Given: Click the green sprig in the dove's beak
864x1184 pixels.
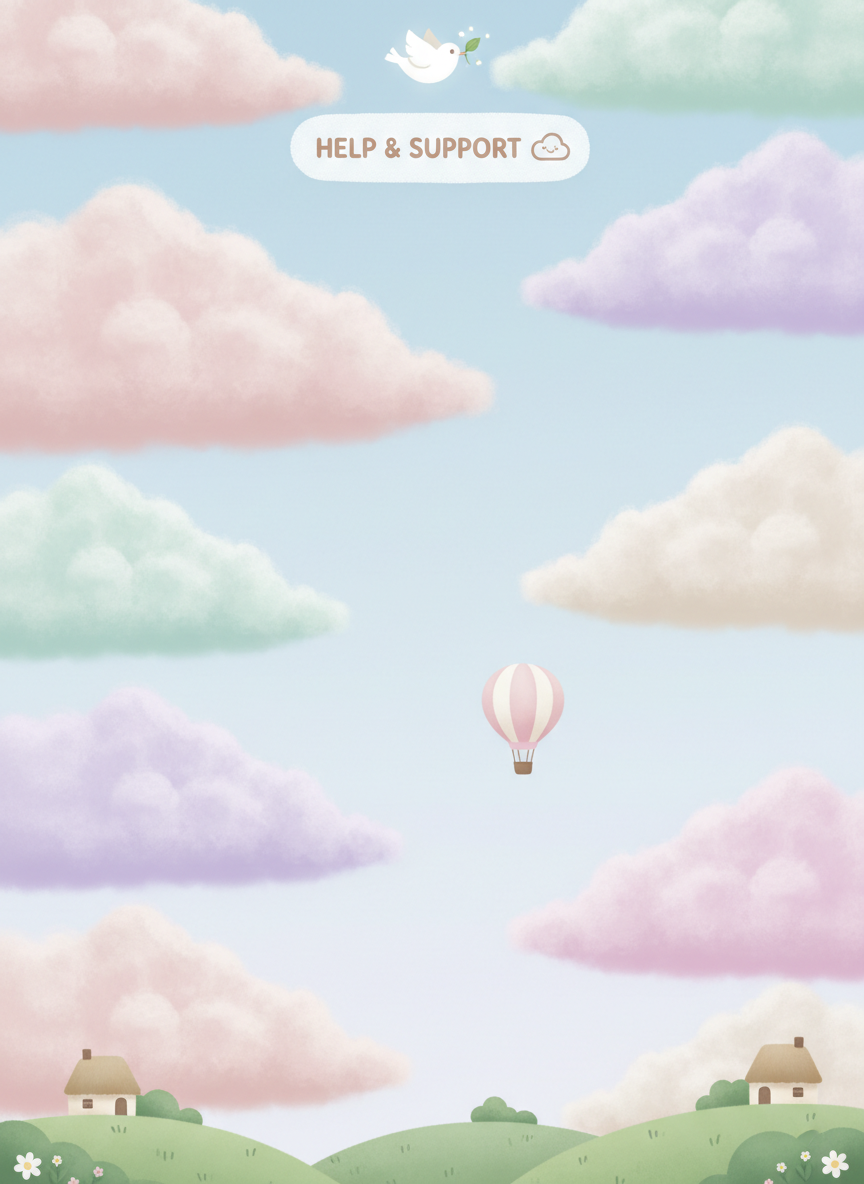Looking at the screenshot, I should 473,46.
